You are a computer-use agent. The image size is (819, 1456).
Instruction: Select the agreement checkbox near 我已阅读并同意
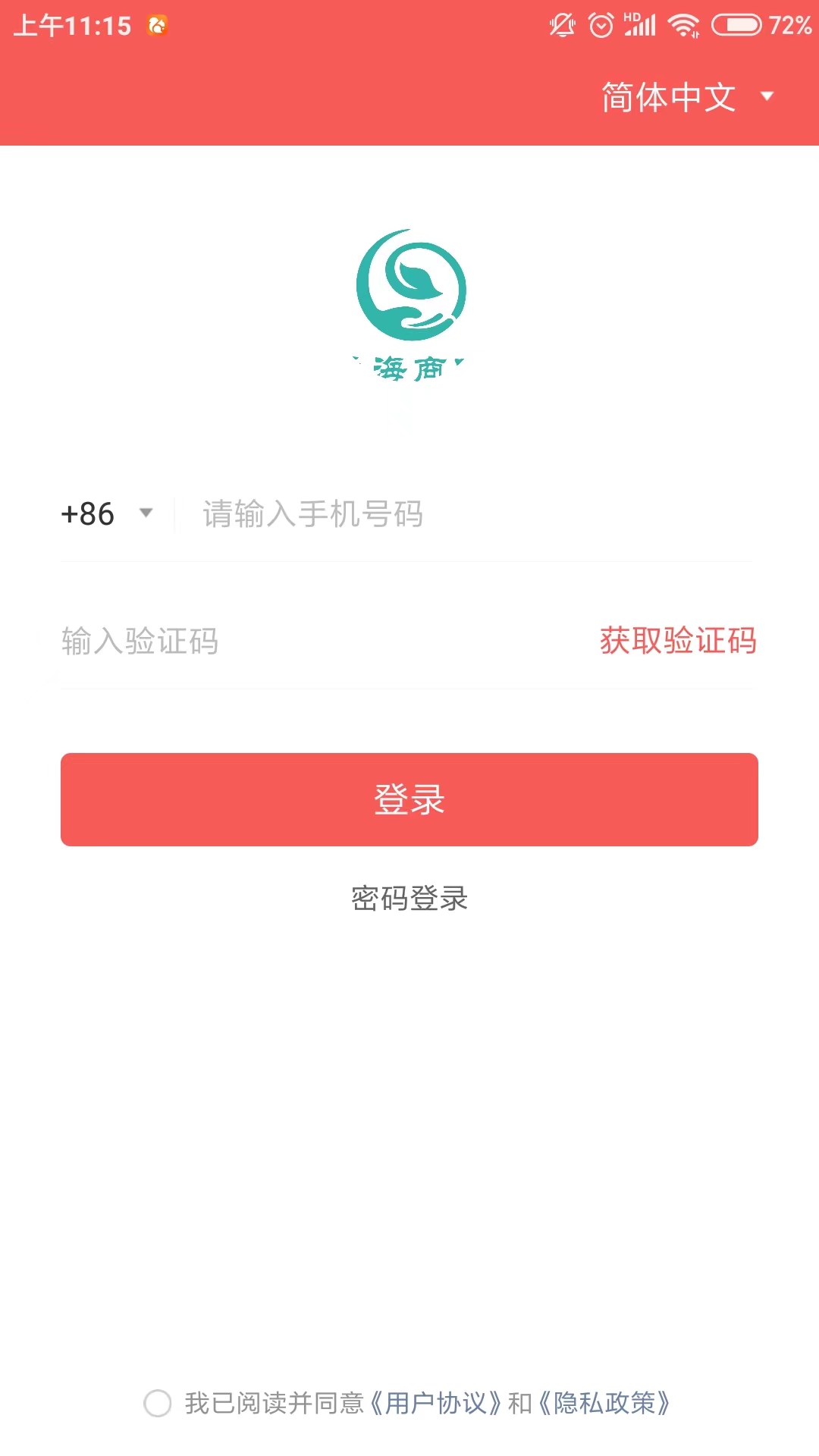click(158, 1404)
